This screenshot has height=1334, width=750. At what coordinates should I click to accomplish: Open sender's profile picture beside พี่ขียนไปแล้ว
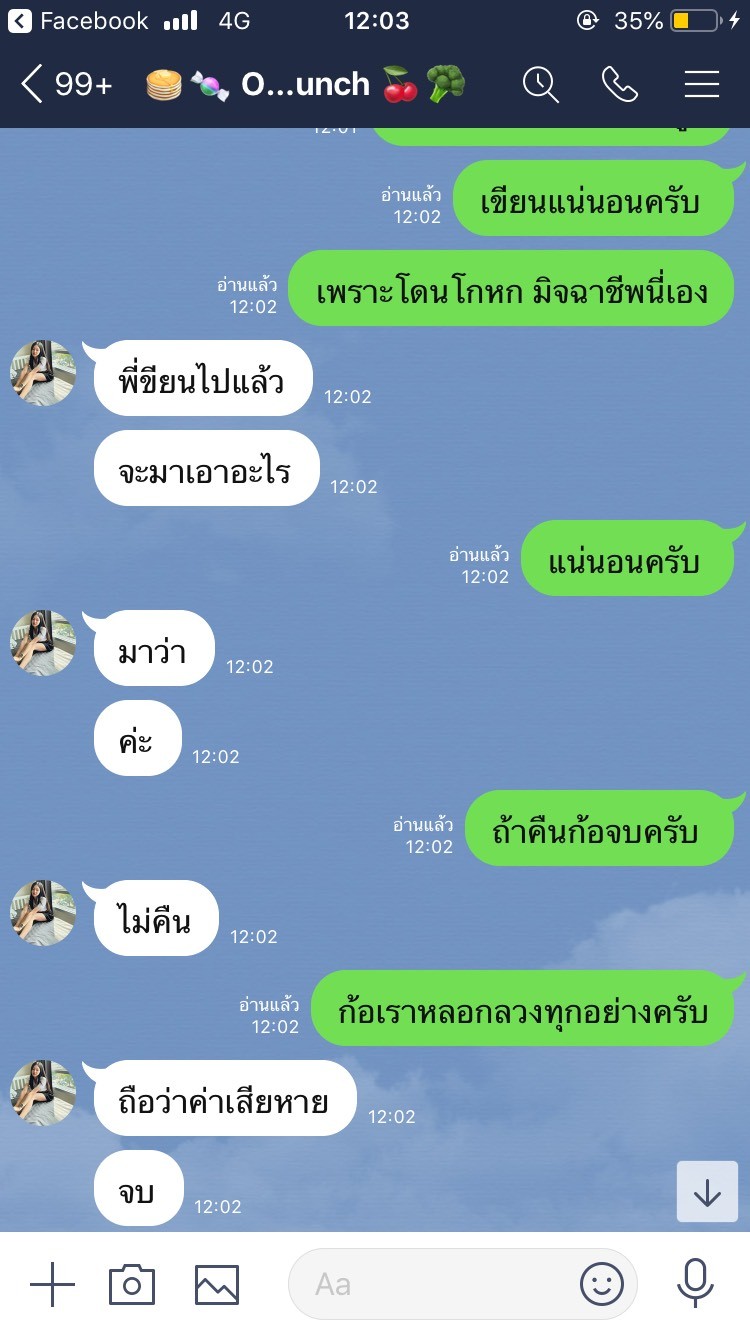click(43, 373)
